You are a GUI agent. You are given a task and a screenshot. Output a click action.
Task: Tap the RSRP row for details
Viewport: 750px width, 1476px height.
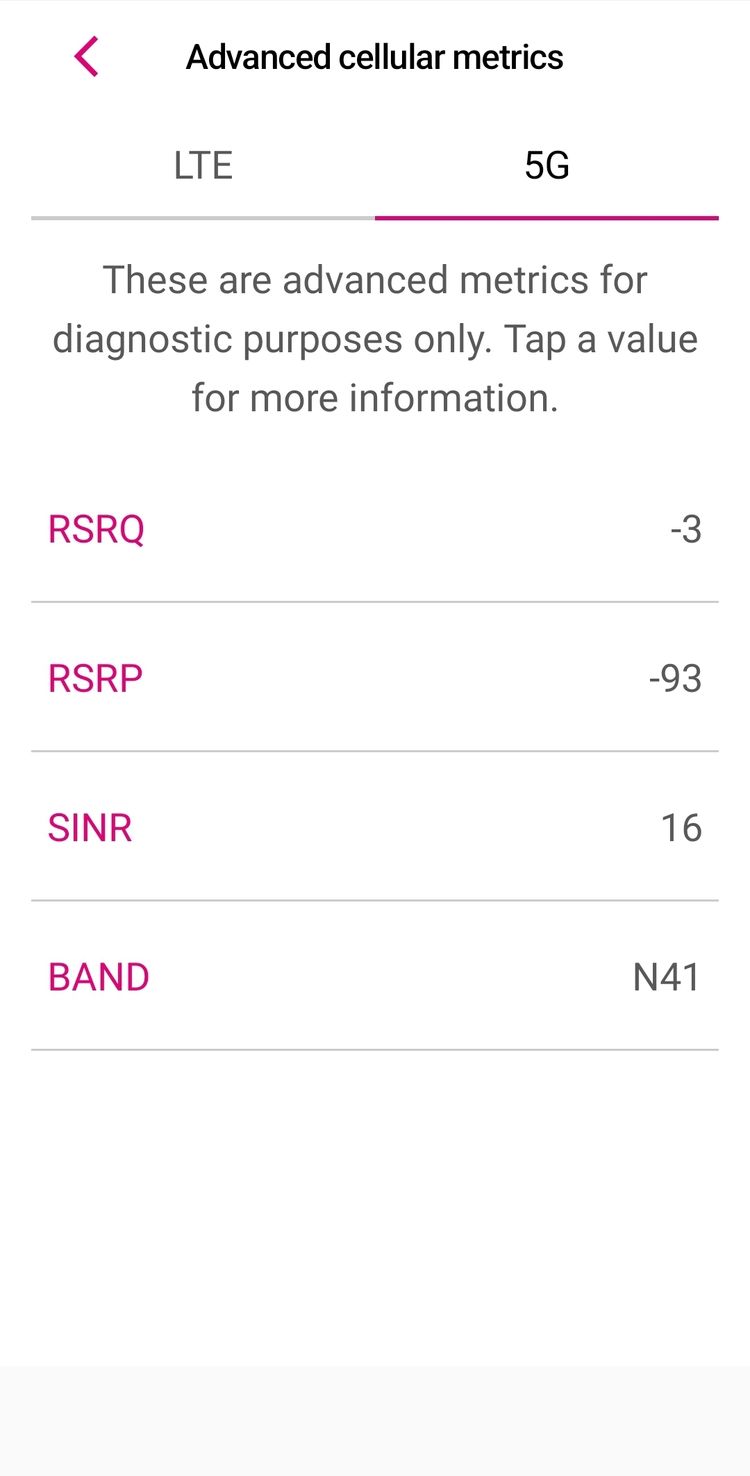click(x=375, y=678)
